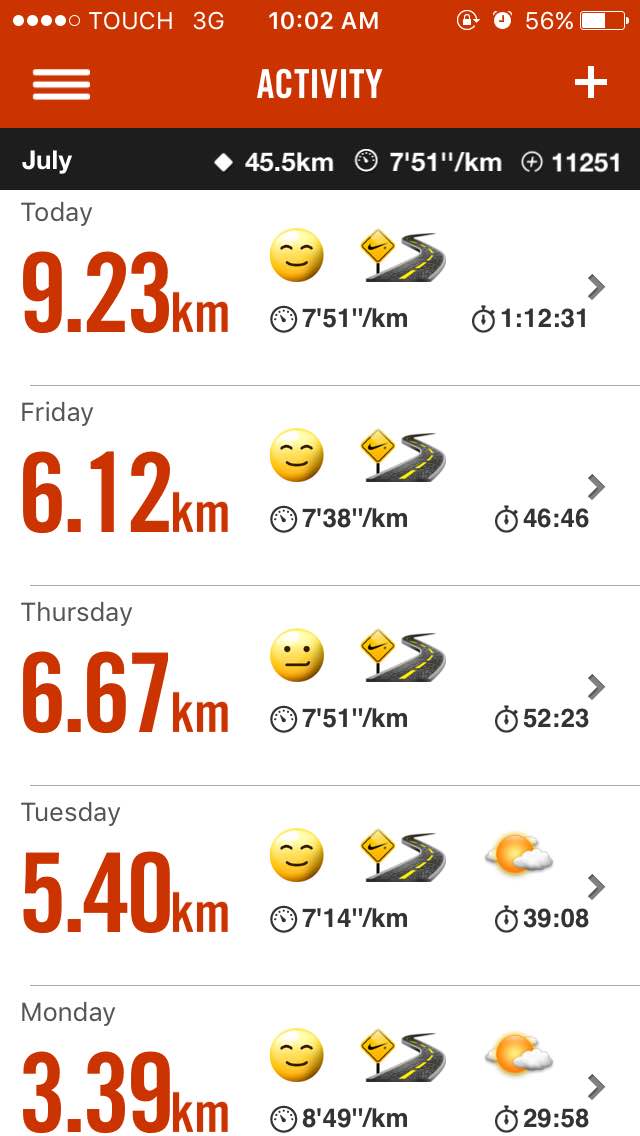Add a new activity with plus icon

591,84
